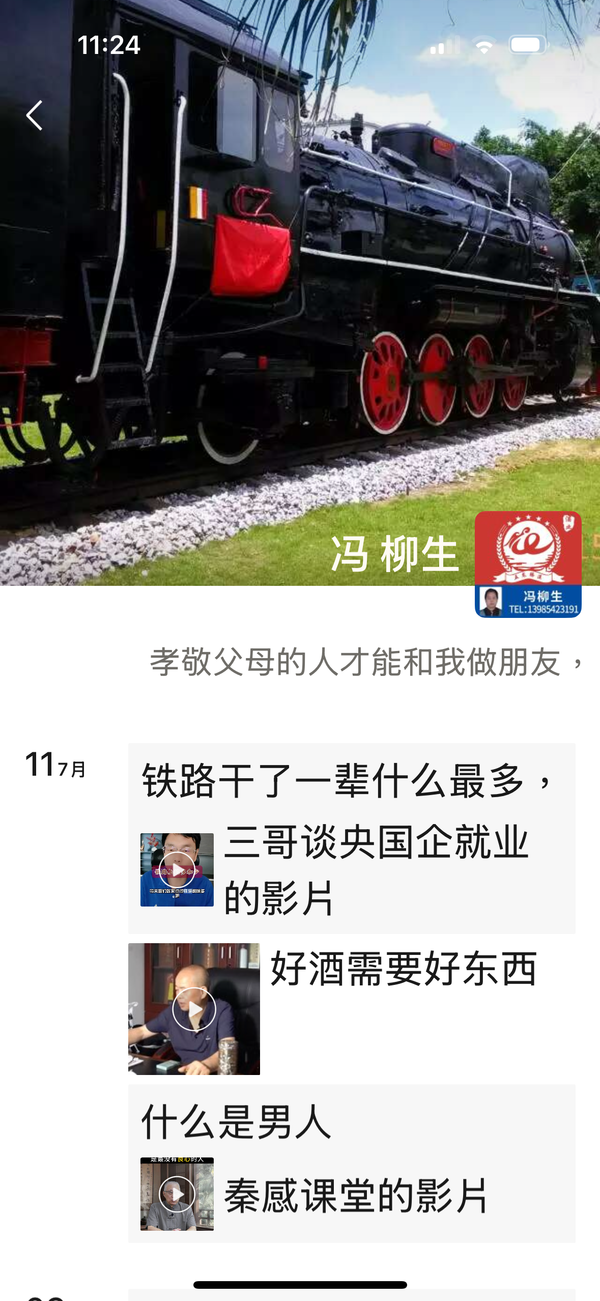Open 冯柳生's profile avatar
The image size is (600, 1301).
click(528, 564)
